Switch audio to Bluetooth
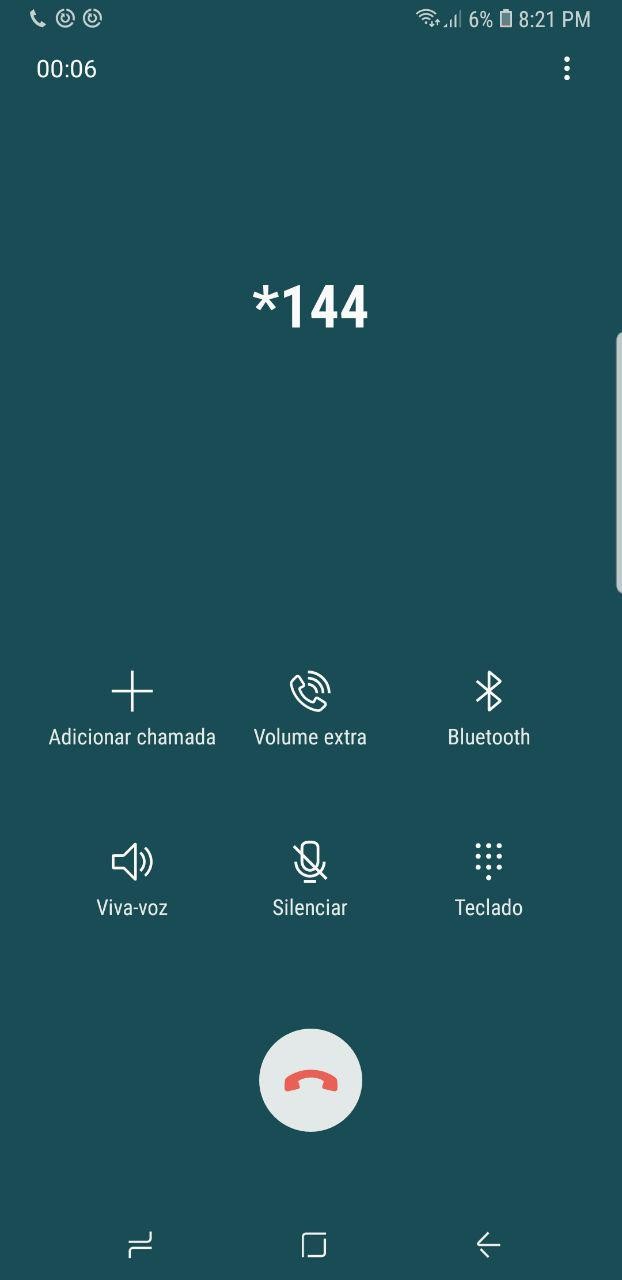622x1280 pixels. coord(488,711)
